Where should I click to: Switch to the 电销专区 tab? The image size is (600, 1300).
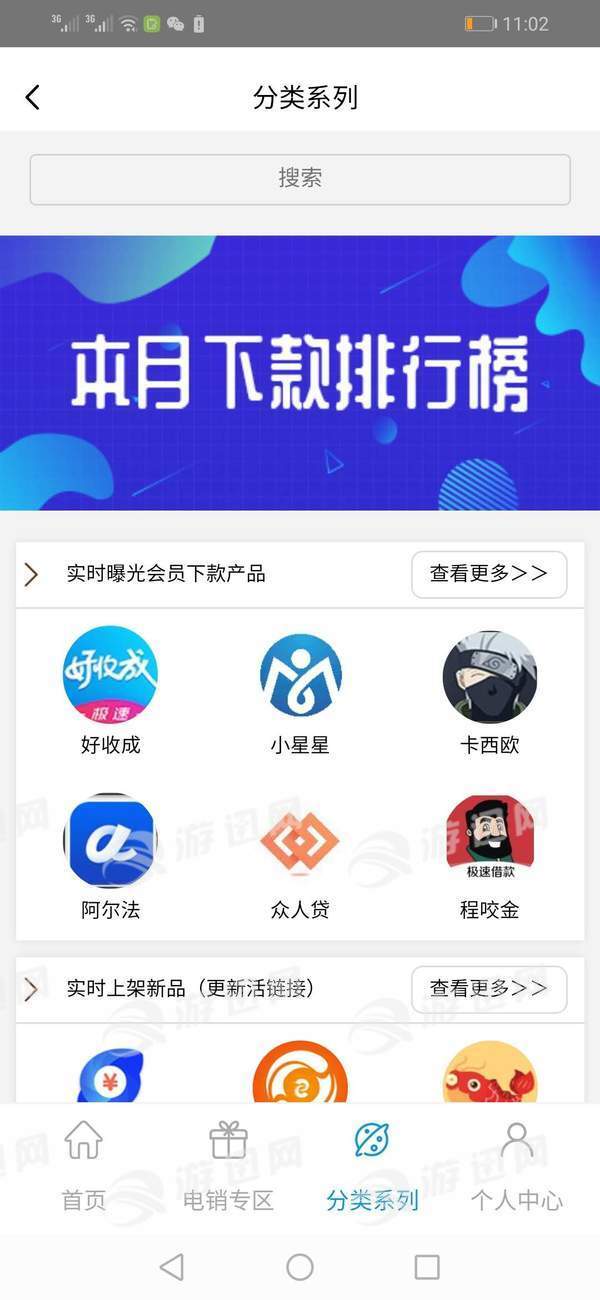[228, 1166]
